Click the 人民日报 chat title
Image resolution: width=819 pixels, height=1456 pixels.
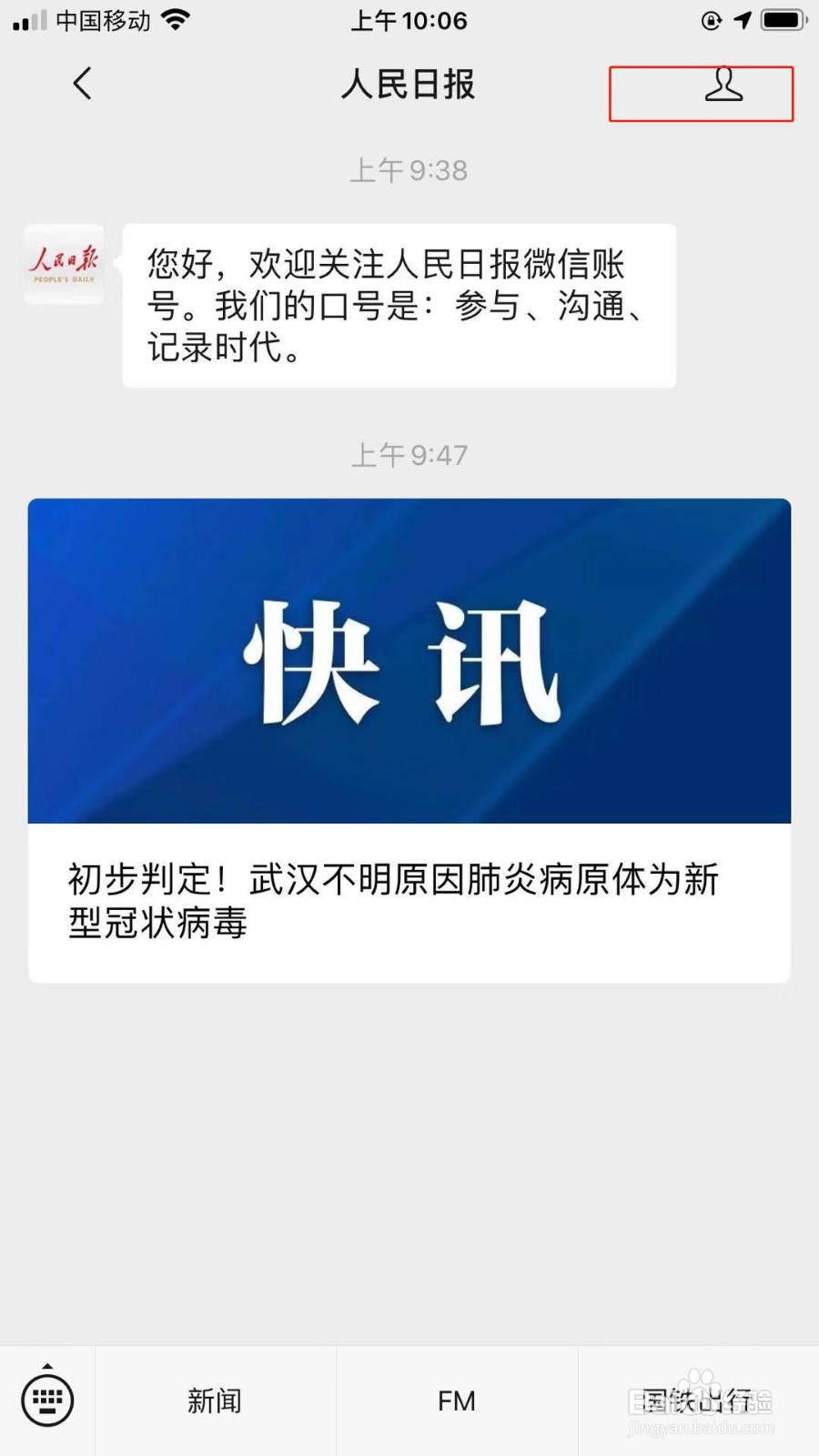(409, 84)
